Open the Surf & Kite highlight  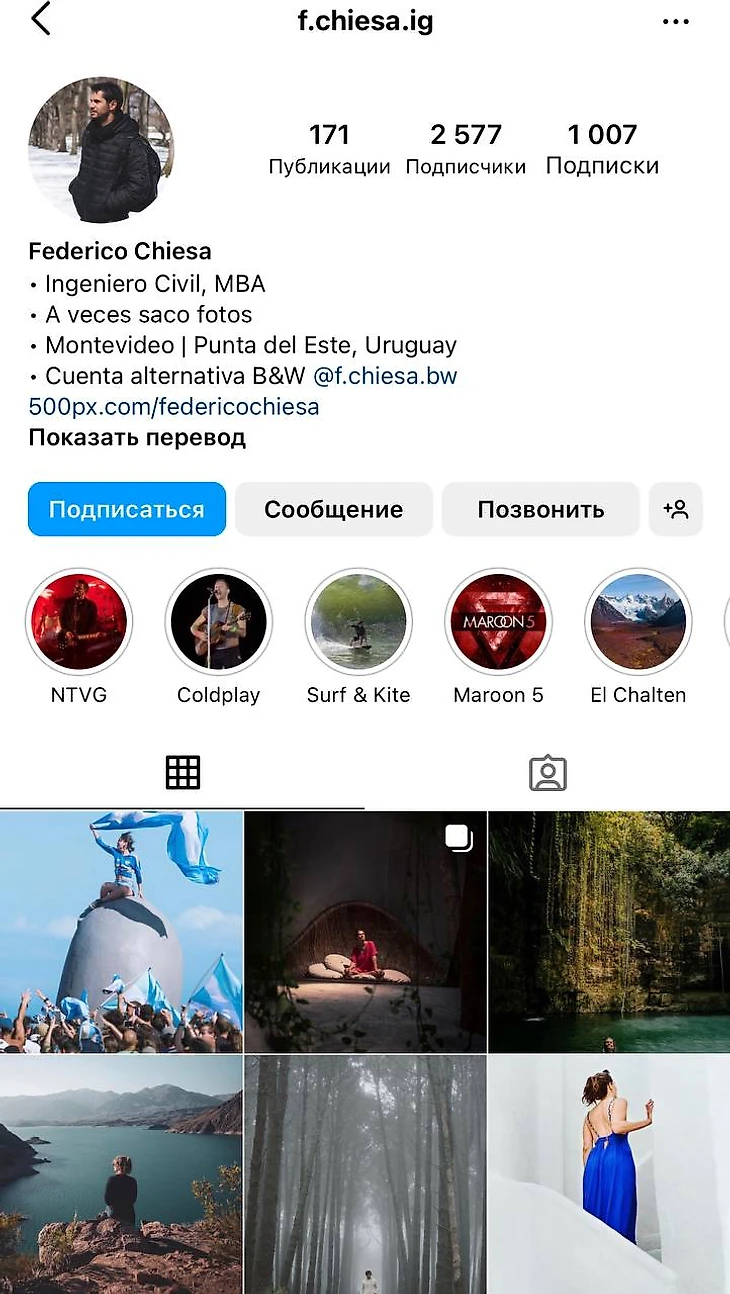358,622
